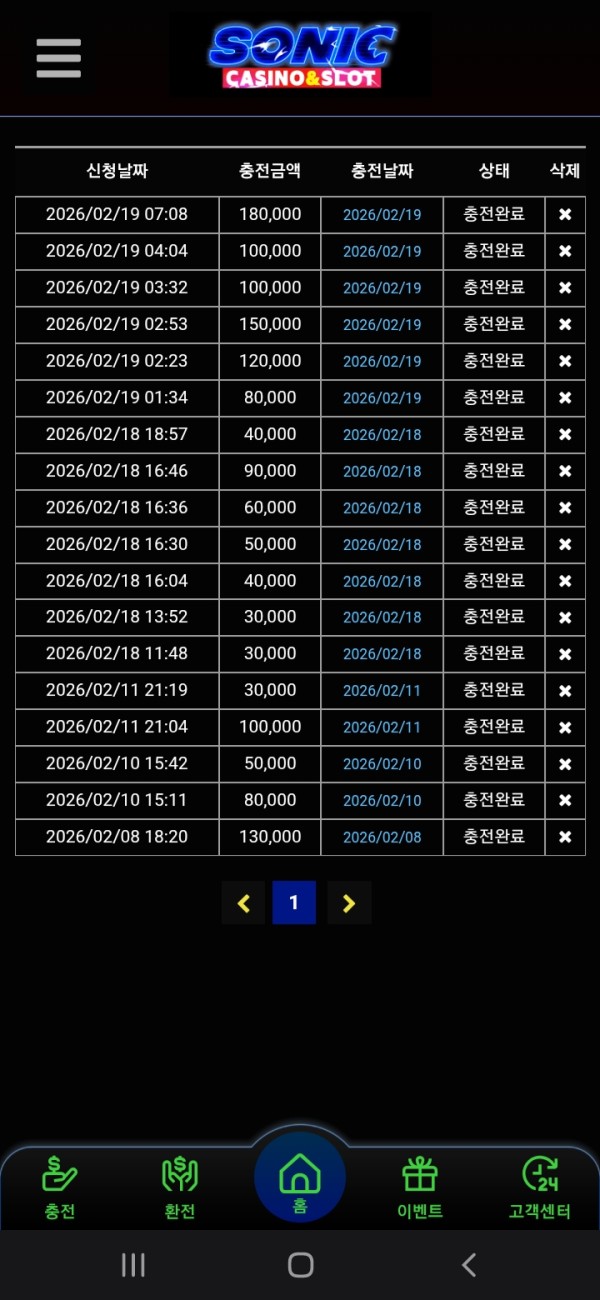
Task: Remove the 2026/02/18 18:57 entry
Action: click(x=565, y=435)
